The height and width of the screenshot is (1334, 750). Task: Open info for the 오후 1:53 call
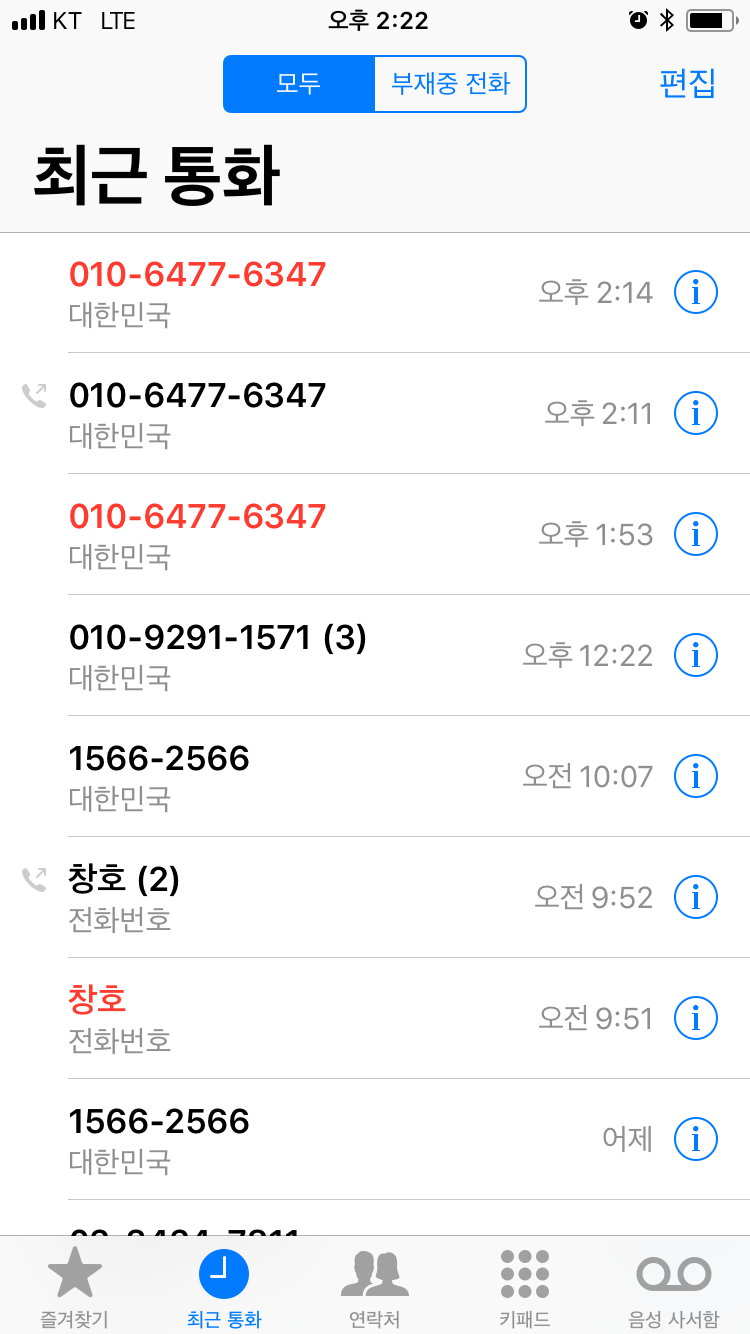click(696, 534)
